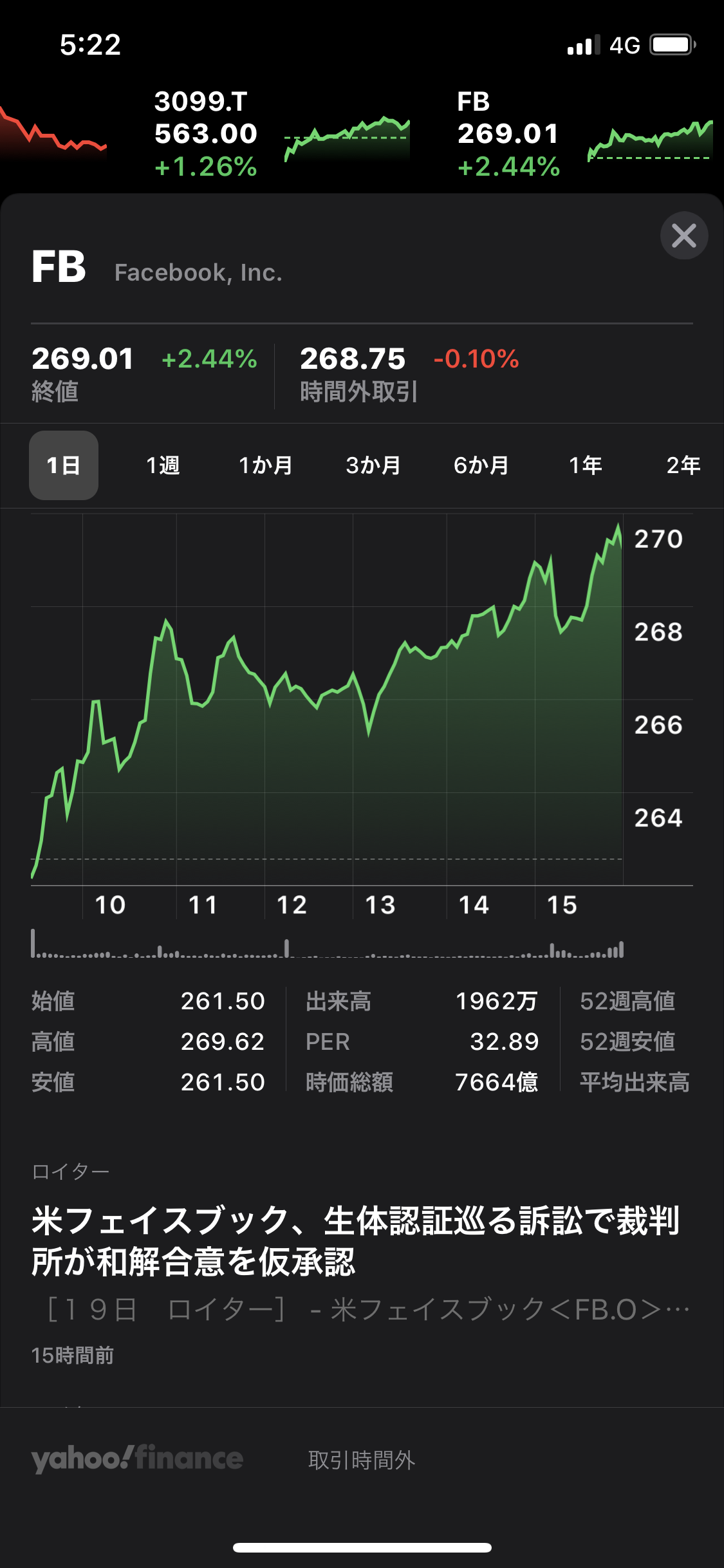Switch chart to 1週 range
724x1568 pixels.
coord(163,465)
